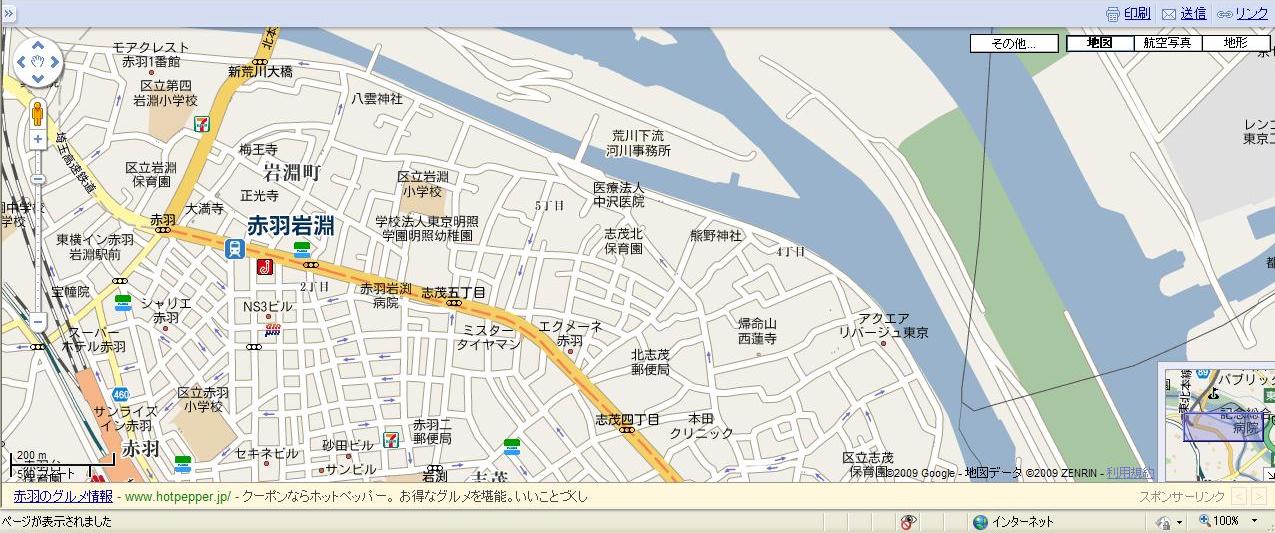Open the 印刷 print link
Image resolution: width=1275 pixels, height=533 pixels.
pyautogui.click(x=1136, y=13)
